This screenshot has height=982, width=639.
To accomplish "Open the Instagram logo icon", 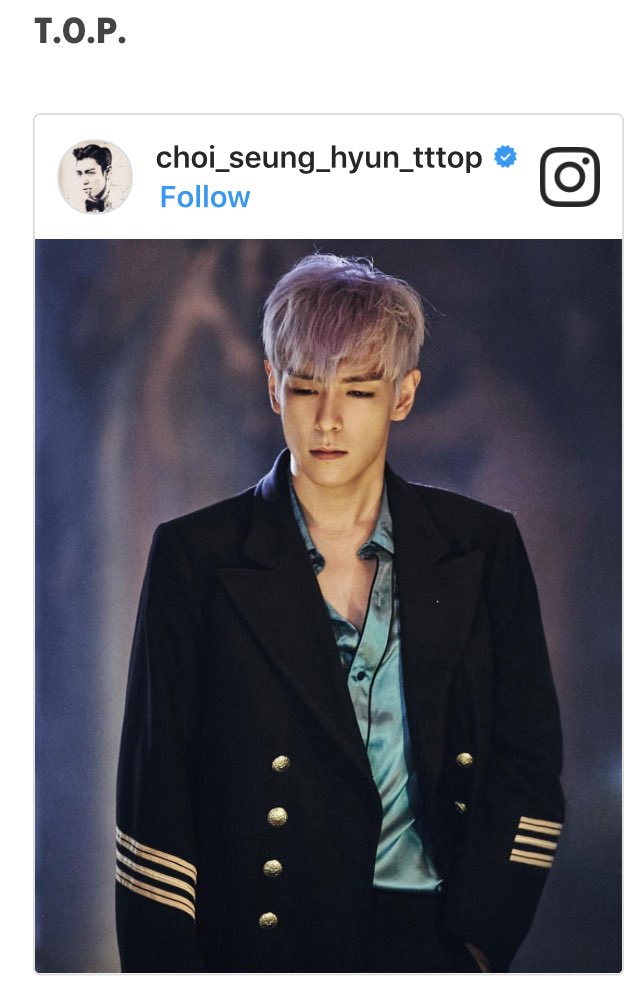I will 569,177.
